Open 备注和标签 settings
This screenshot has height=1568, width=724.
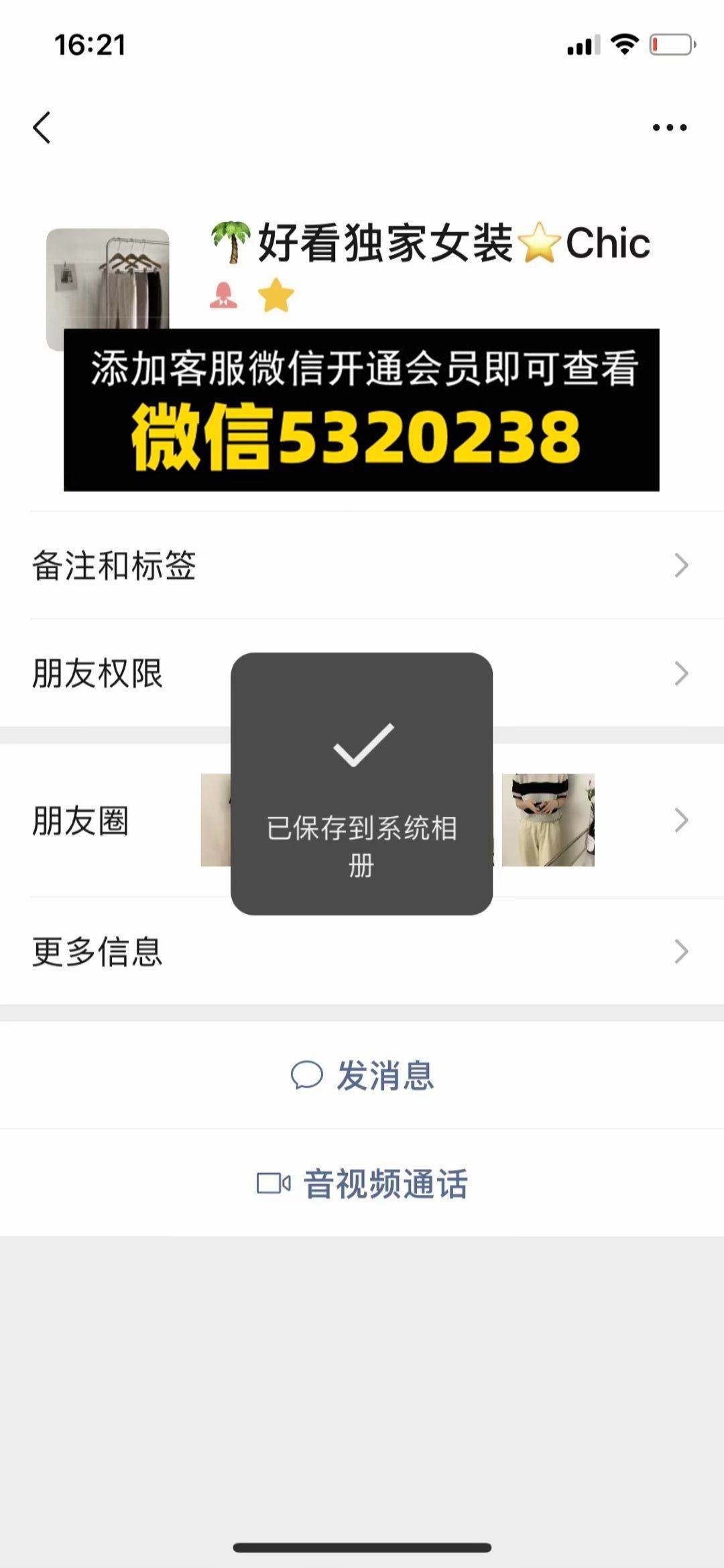(362, 565)
